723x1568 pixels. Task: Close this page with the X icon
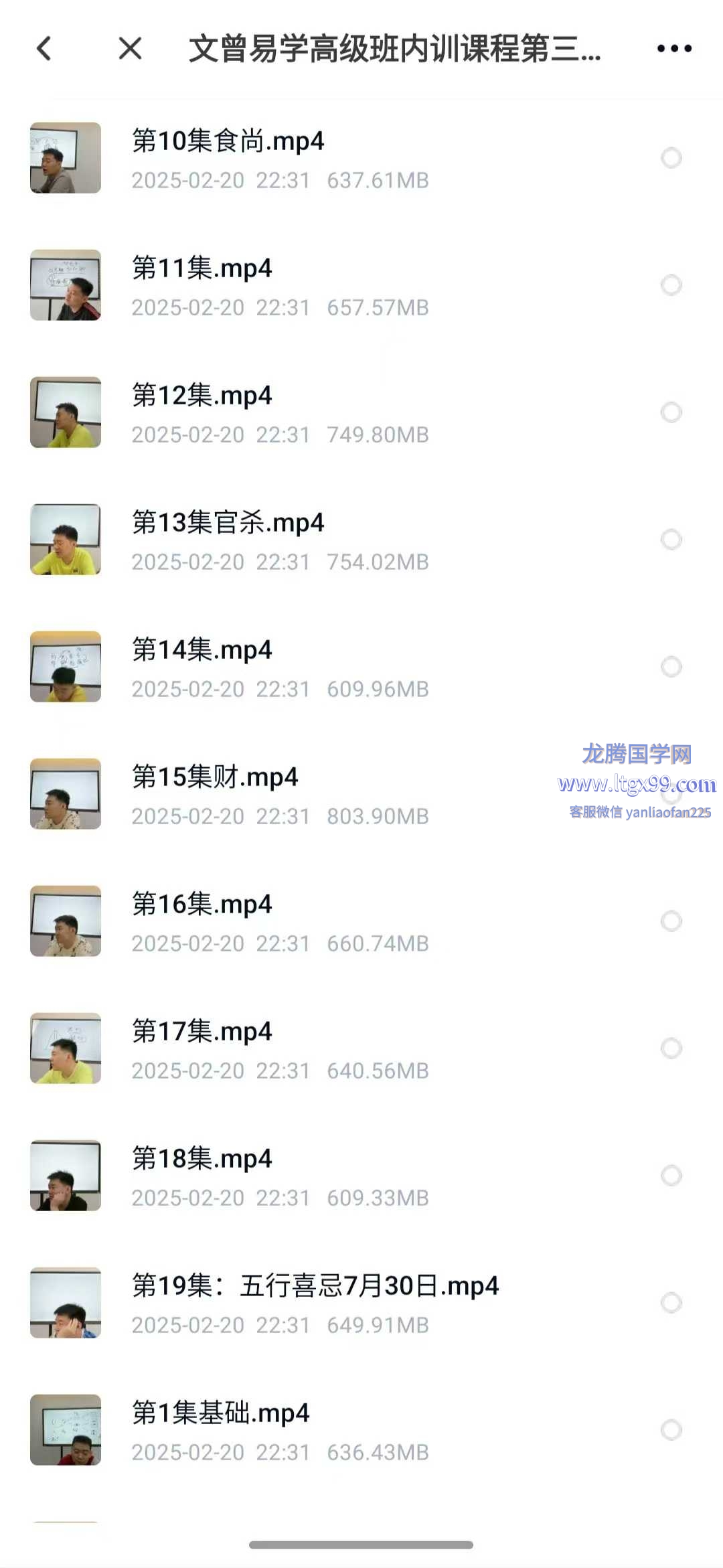(x=130, y=49)
